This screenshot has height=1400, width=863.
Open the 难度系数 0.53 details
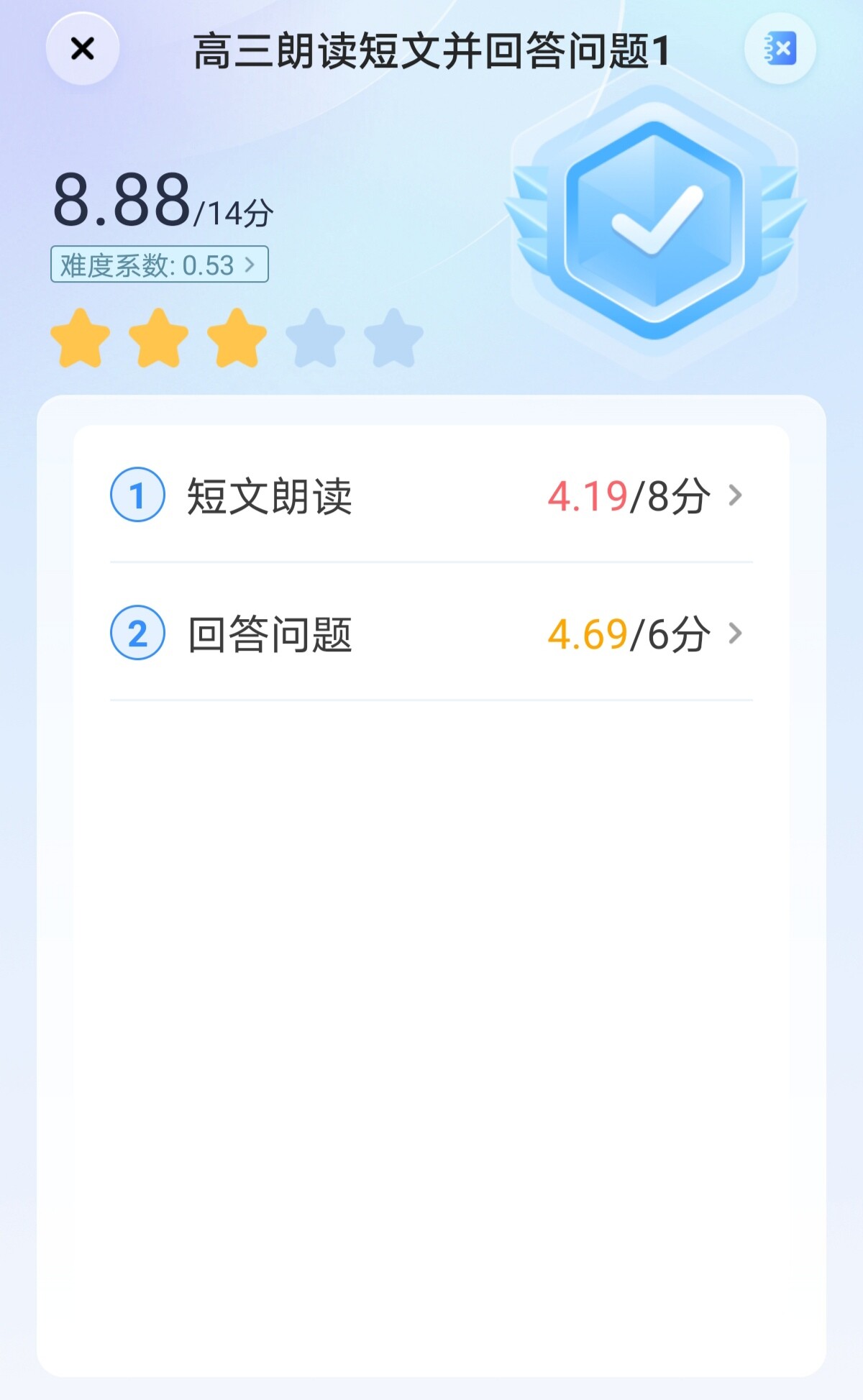(x=159, y=265)
